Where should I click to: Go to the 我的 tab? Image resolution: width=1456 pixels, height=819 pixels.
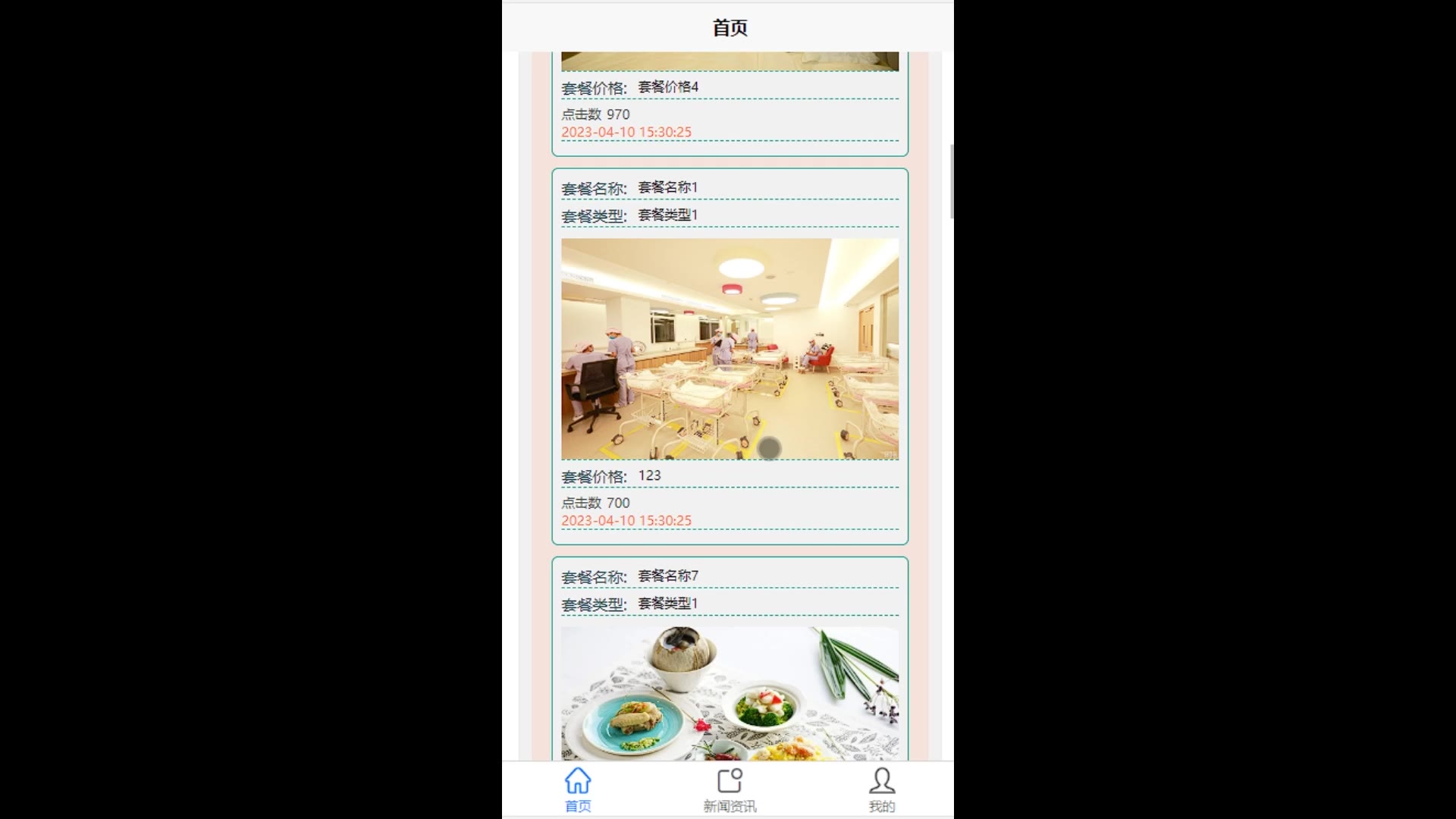(881, 789)
